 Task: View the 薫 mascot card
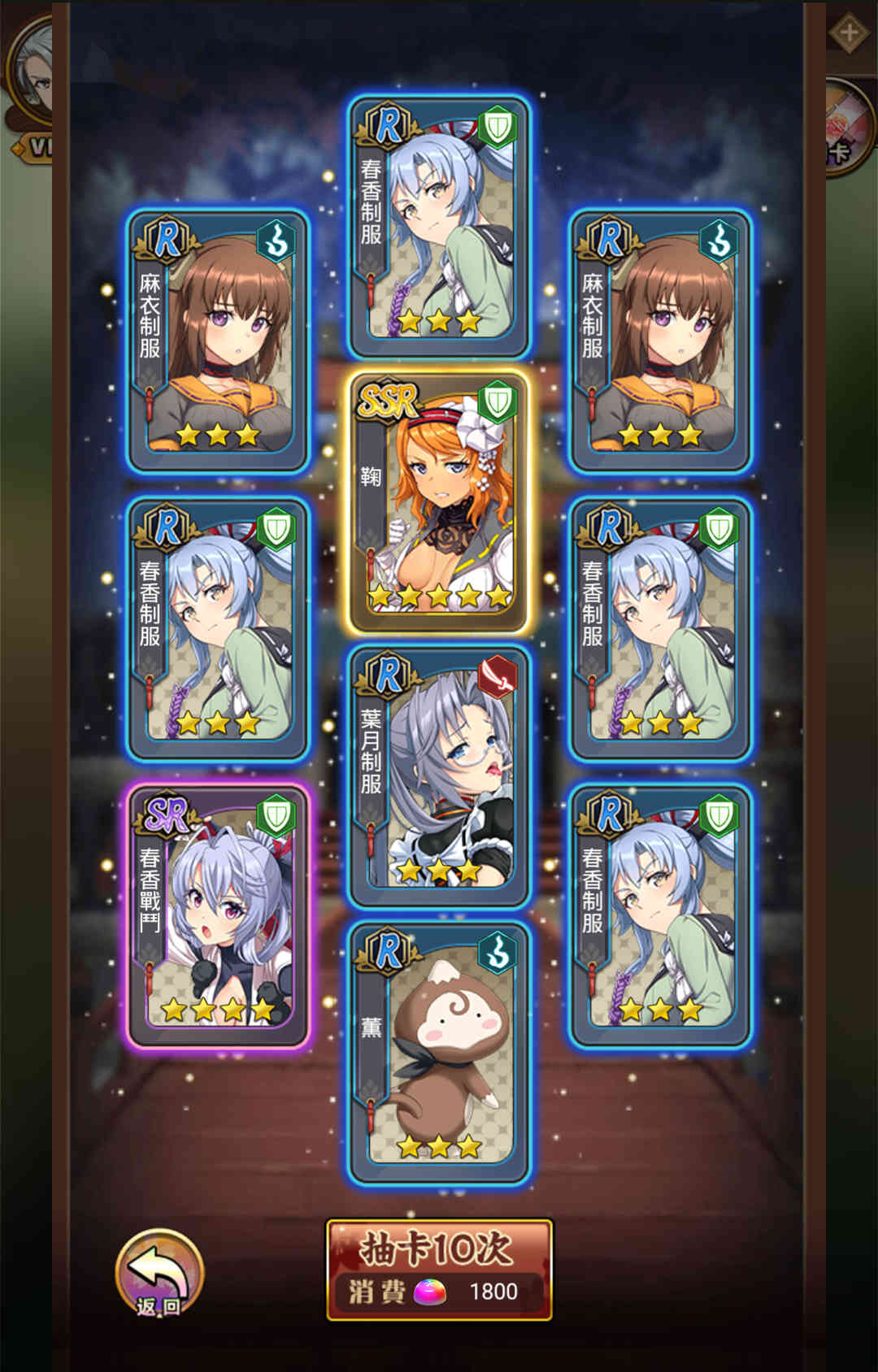coord(439,1052)
